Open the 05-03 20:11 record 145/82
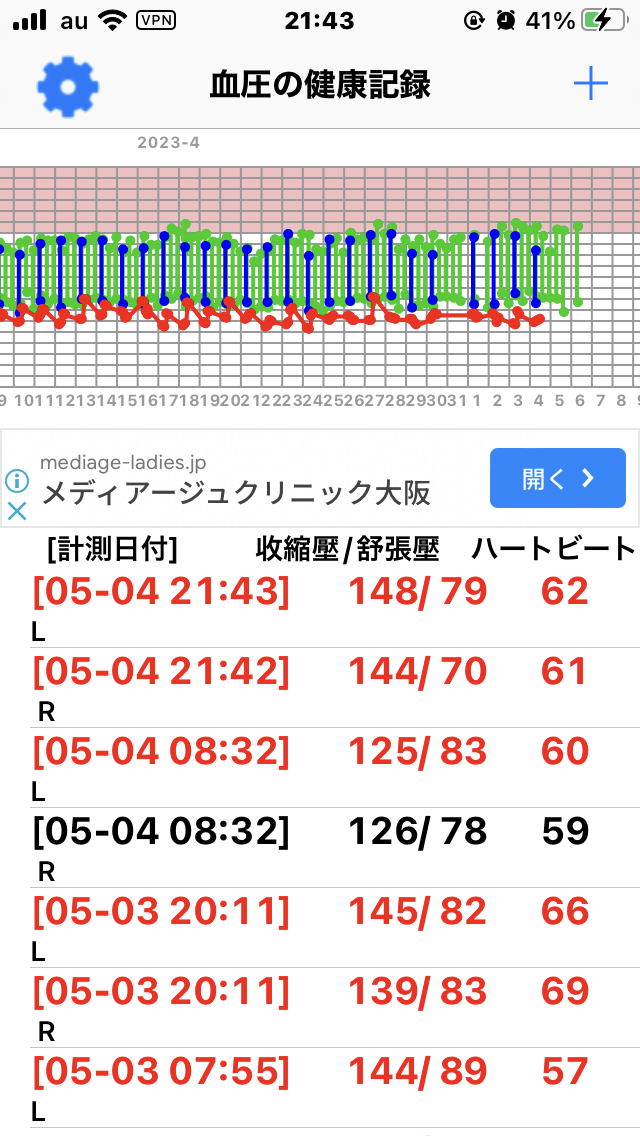This screenshot has height=1136, width=640. pyautogui.click(x=320, y=928)
